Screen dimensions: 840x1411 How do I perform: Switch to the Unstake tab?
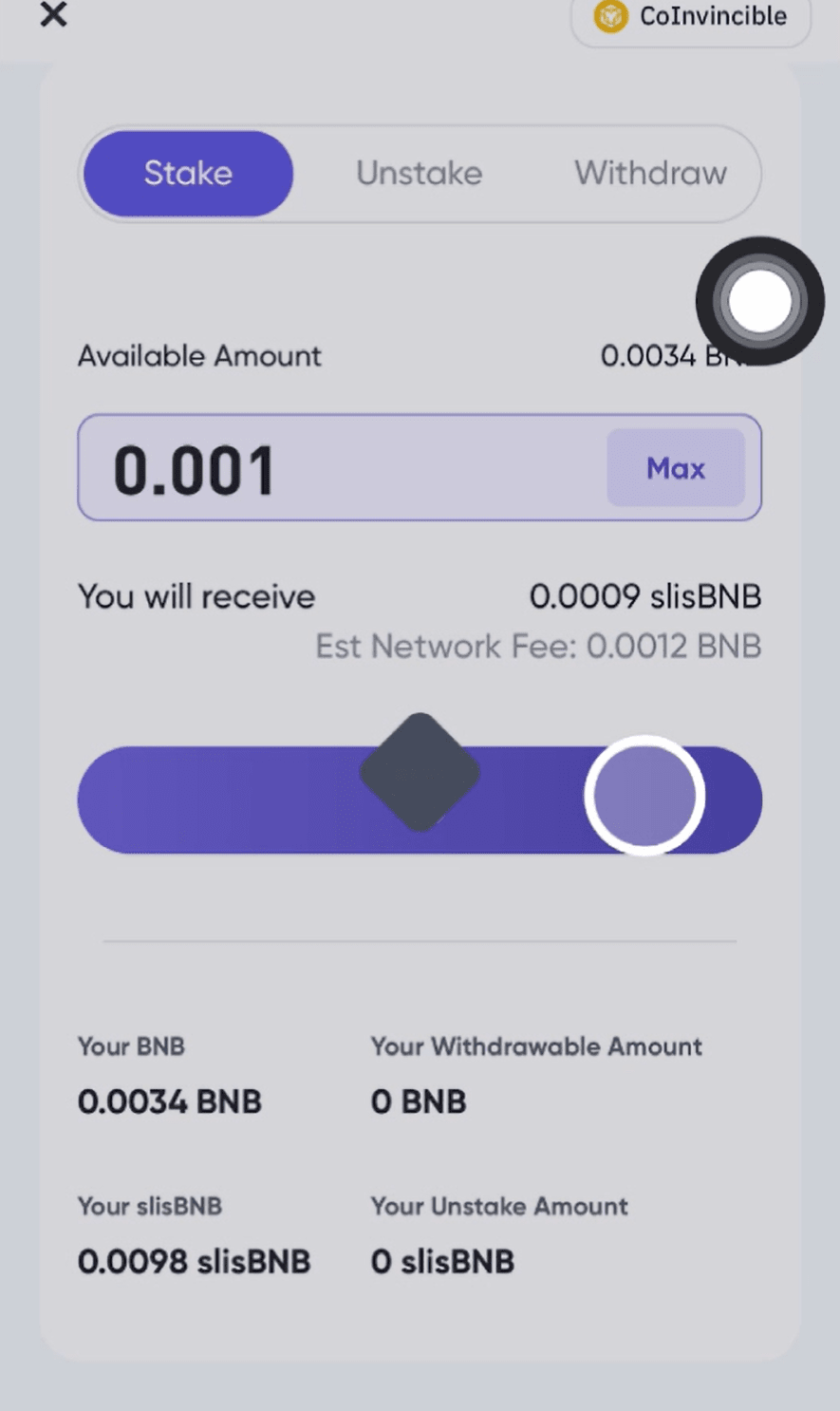[419, 174]
